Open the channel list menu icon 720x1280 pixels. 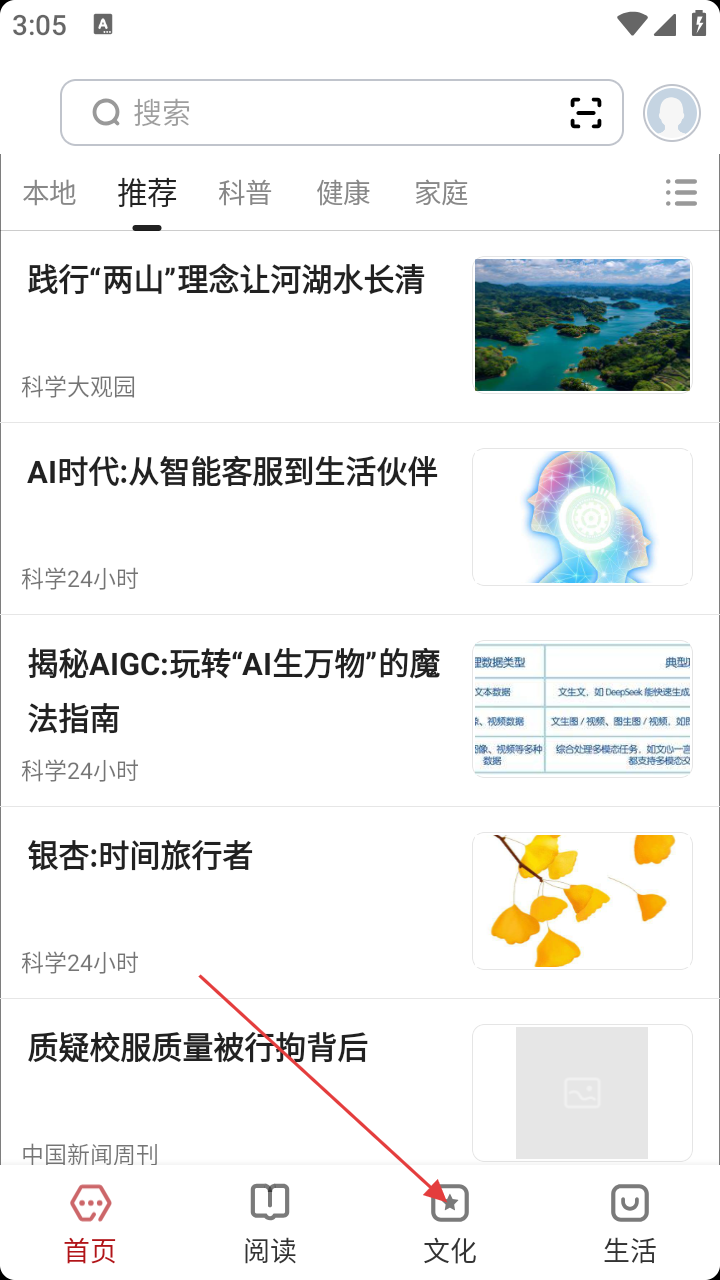pyautogui.click(x=681, y=192)
